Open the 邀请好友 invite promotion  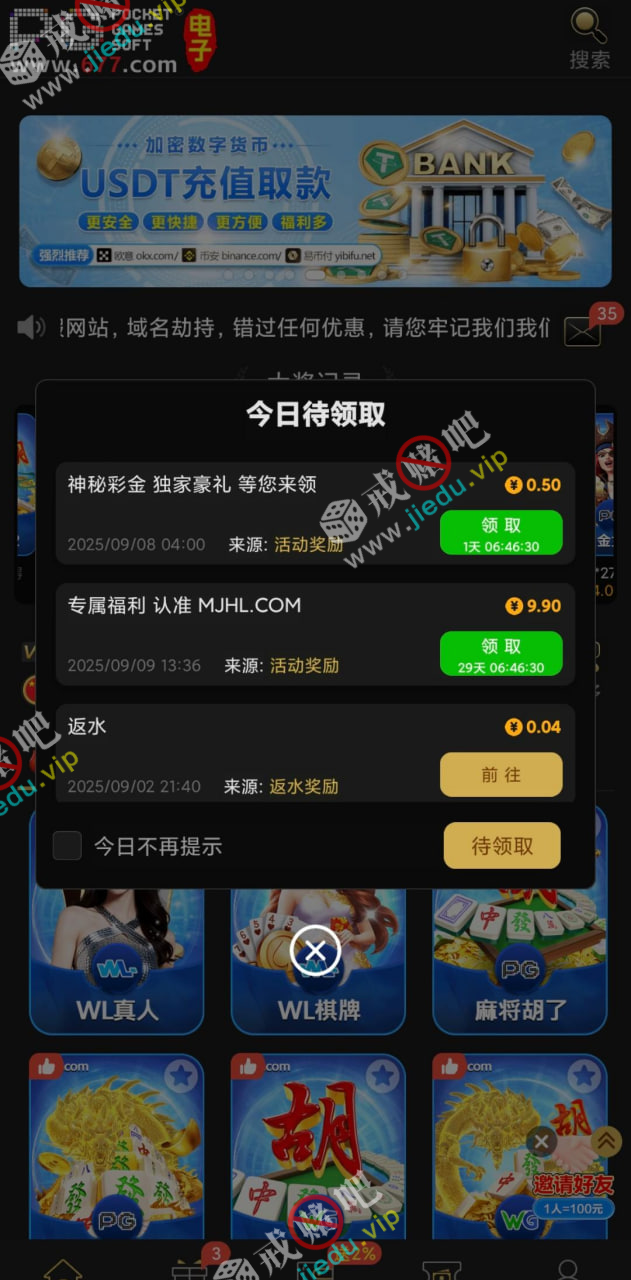click(x=574, y=1192)
